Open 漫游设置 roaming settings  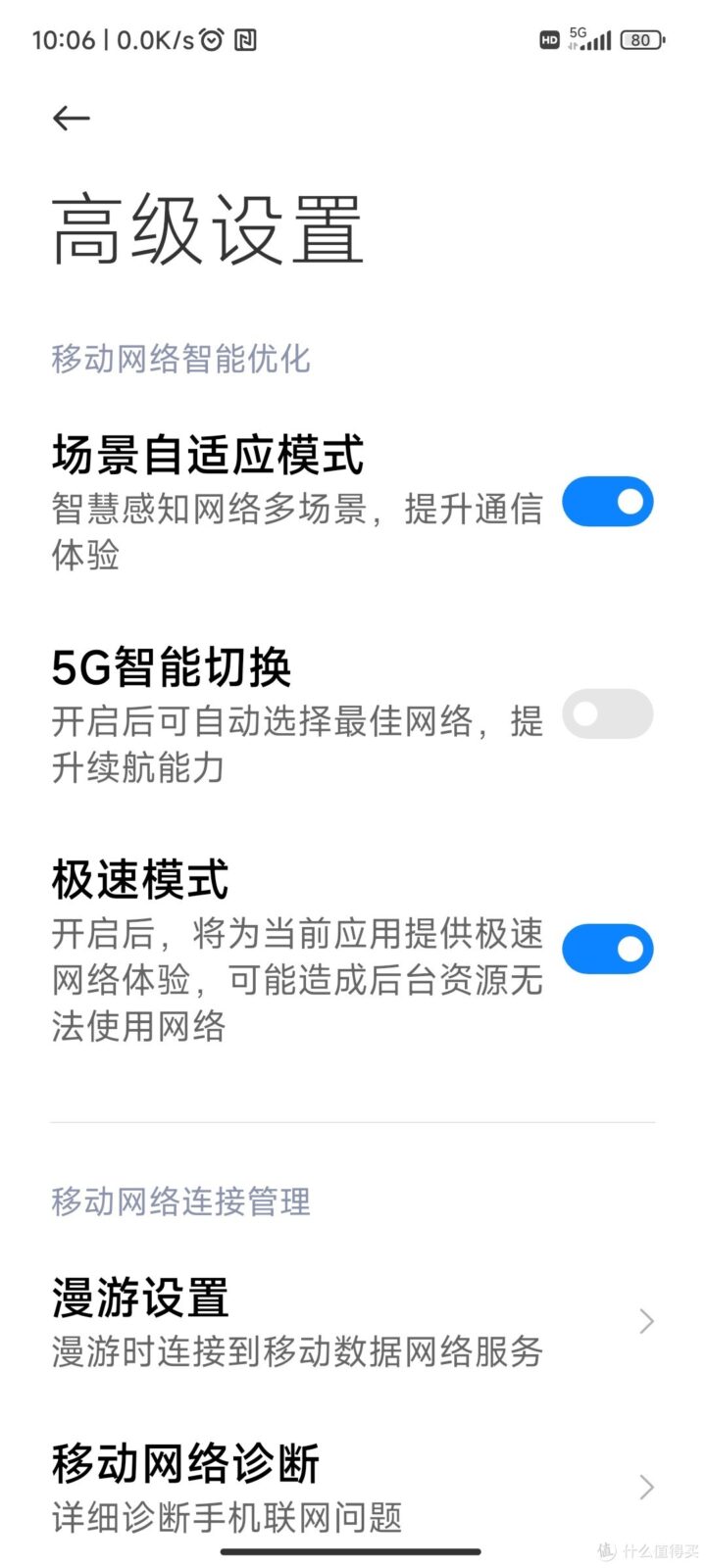[351, 1321]
